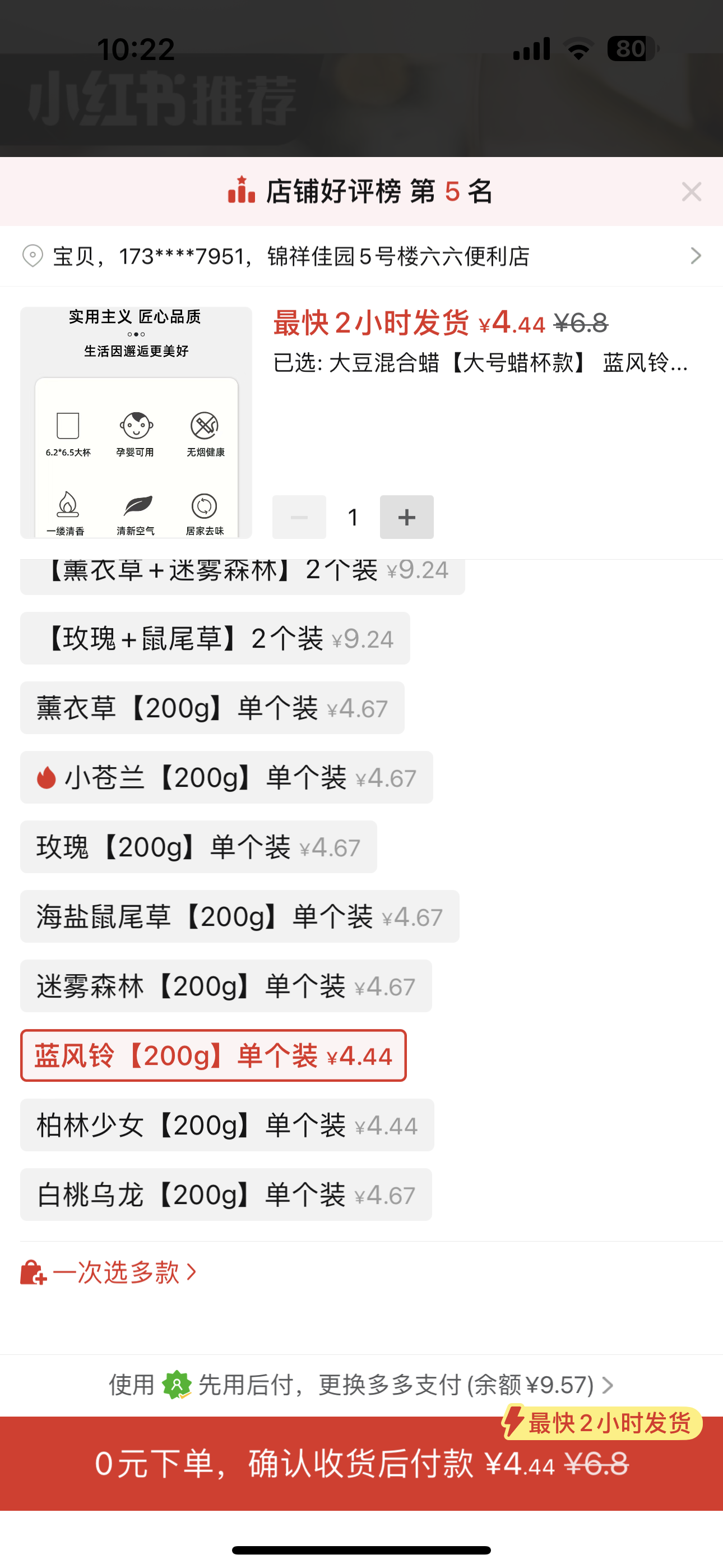This screenshot has height=1568, width=723.
Task: Increase quantity with the plus button
Action: tap(406, 518)
